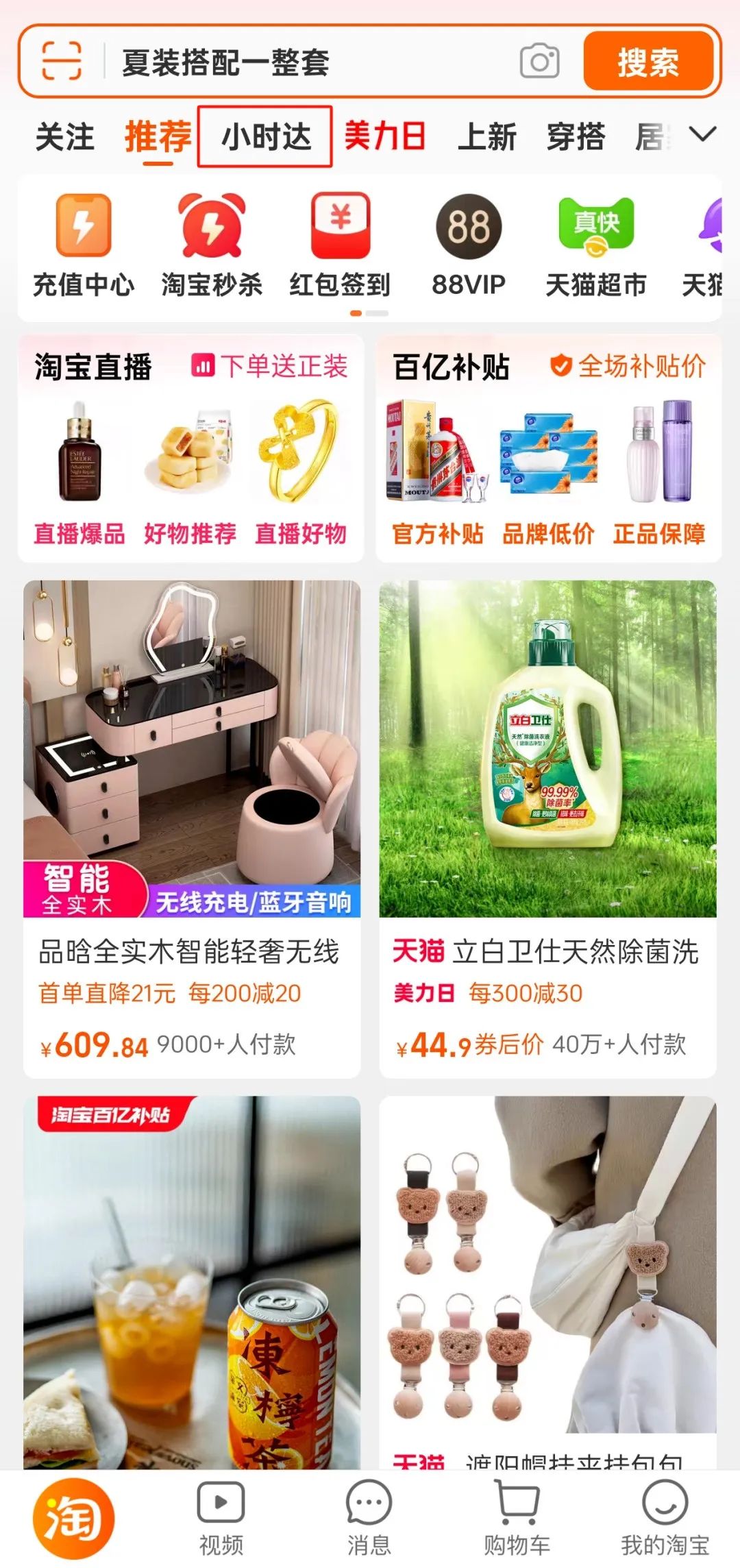The height and width of the screenshot is (1568, 740).
Task: Select the 美力日 tab
Action: coord(384,136)
